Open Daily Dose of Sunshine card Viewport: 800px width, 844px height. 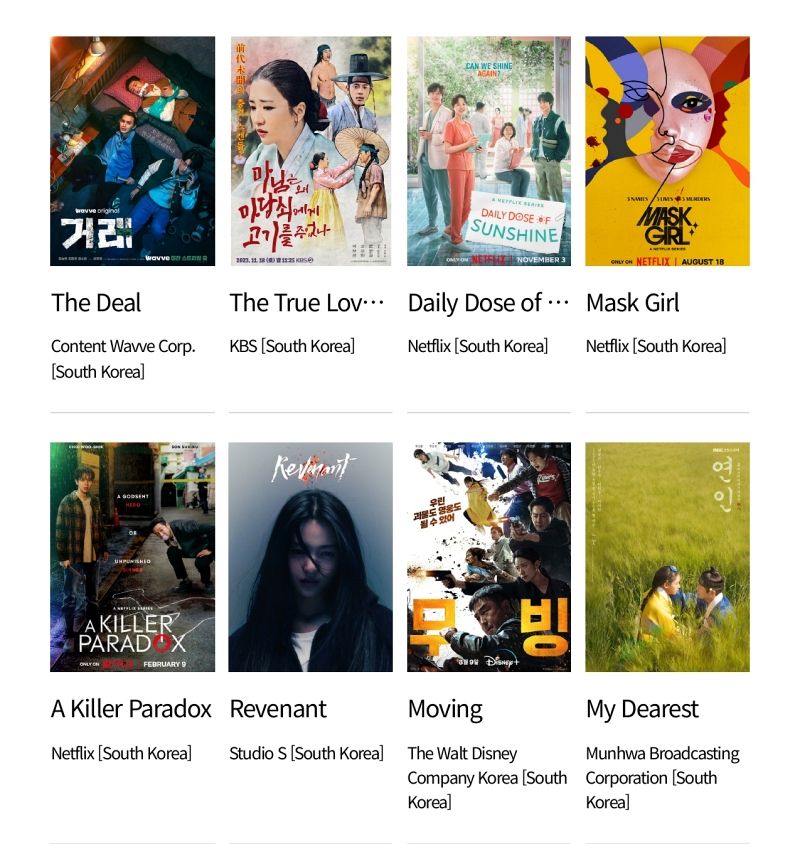(488, 151)
